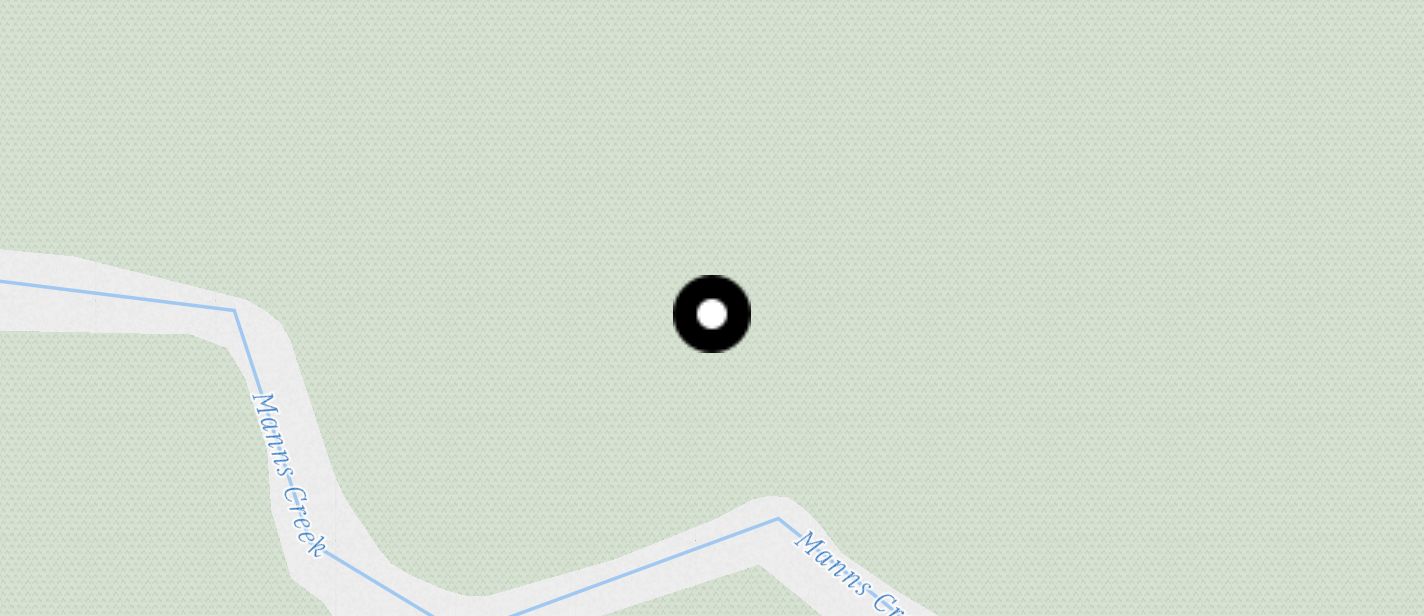The image size is (1424, 616).
Task: Tap the black location marker on the map
Action: click(x=711, y=314)
